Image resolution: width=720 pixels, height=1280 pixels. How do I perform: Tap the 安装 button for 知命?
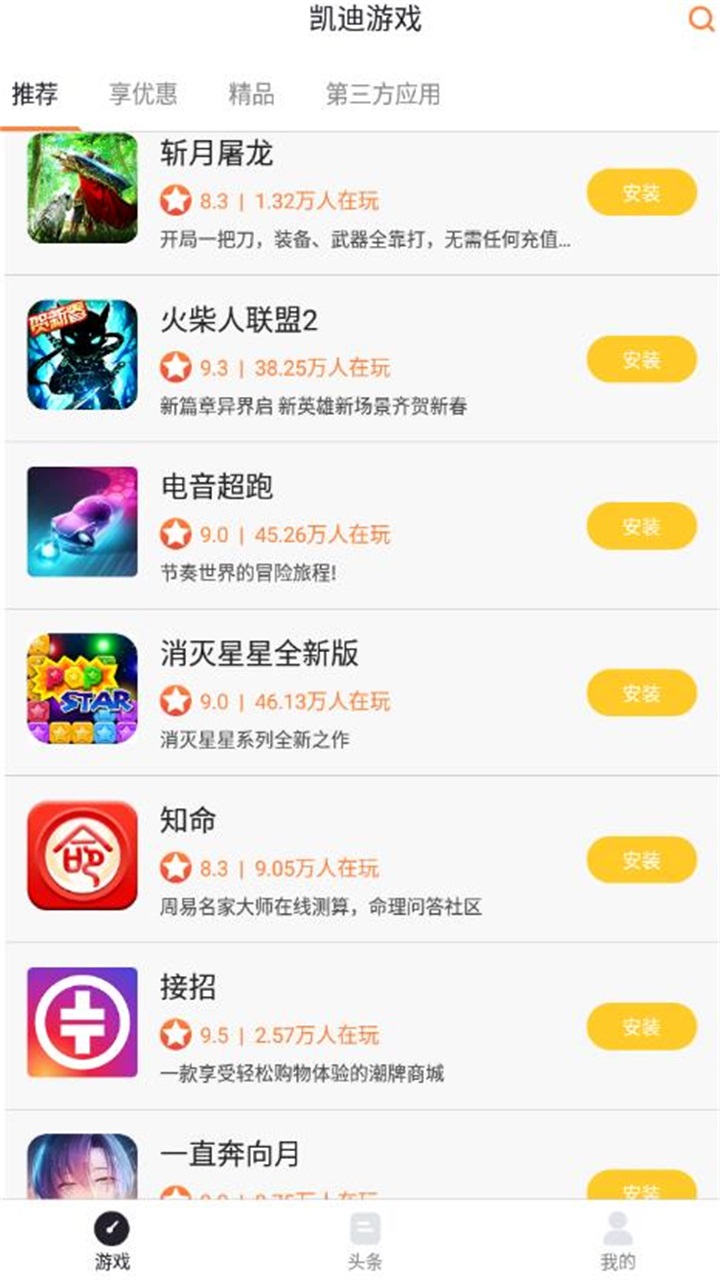click(x=641, y=858)
